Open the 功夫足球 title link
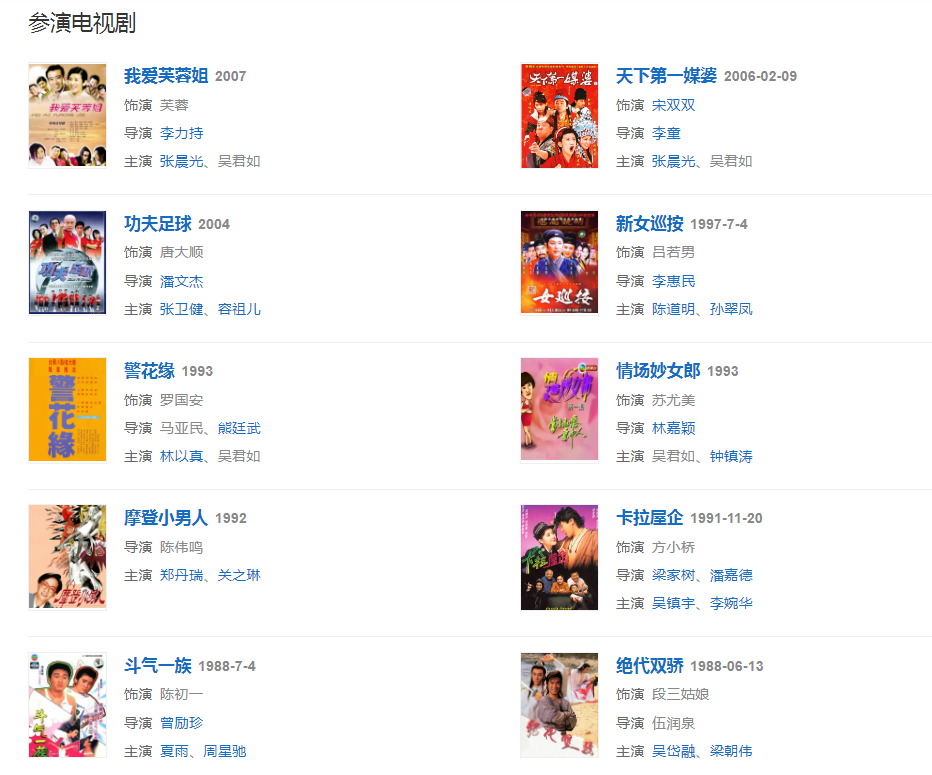 pyautogui.click(x=157, y=224)
